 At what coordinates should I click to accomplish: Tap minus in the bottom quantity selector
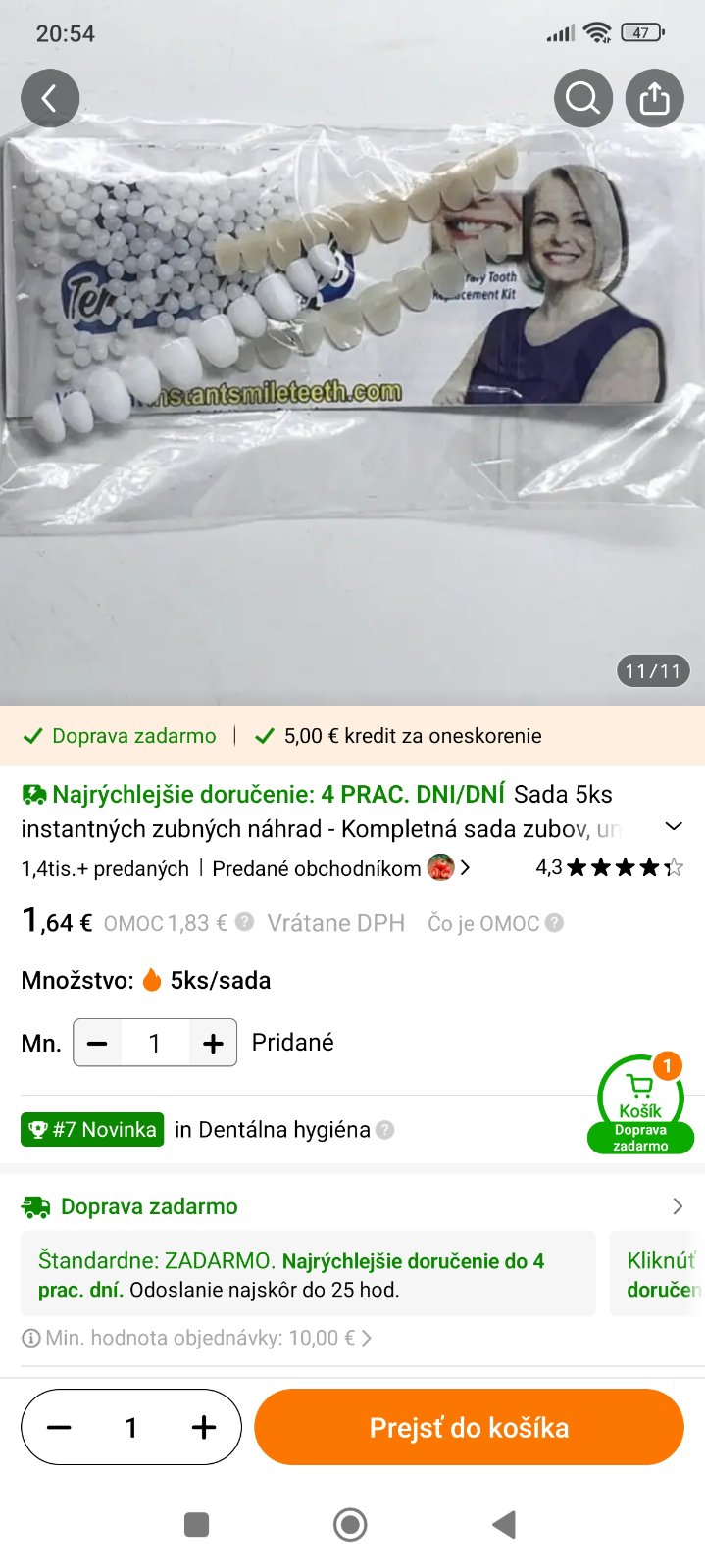pyautogui.click(x=60, y=1428)
